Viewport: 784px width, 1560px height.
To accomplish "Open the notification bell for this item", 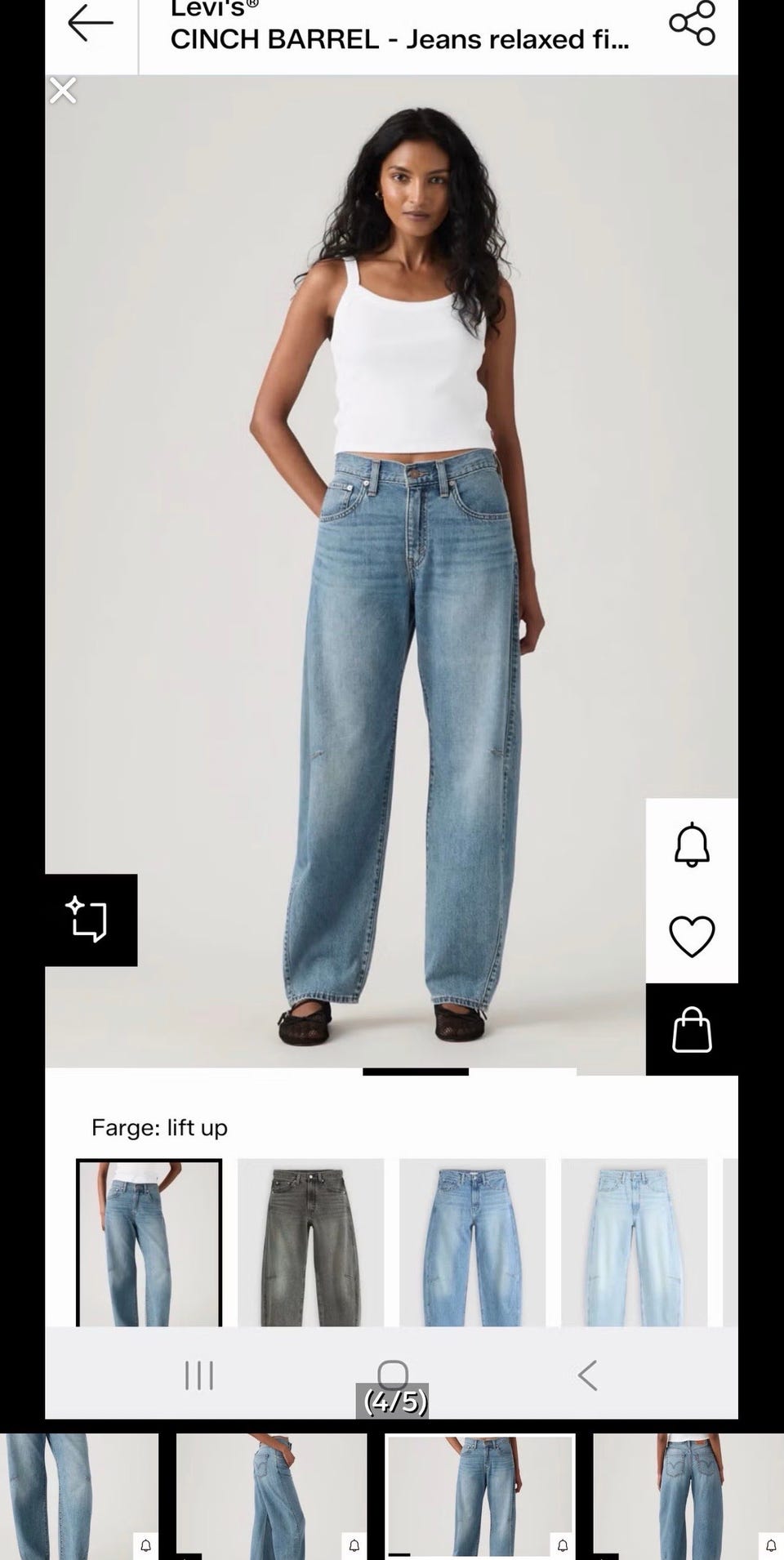I will (x=692, y=845).
